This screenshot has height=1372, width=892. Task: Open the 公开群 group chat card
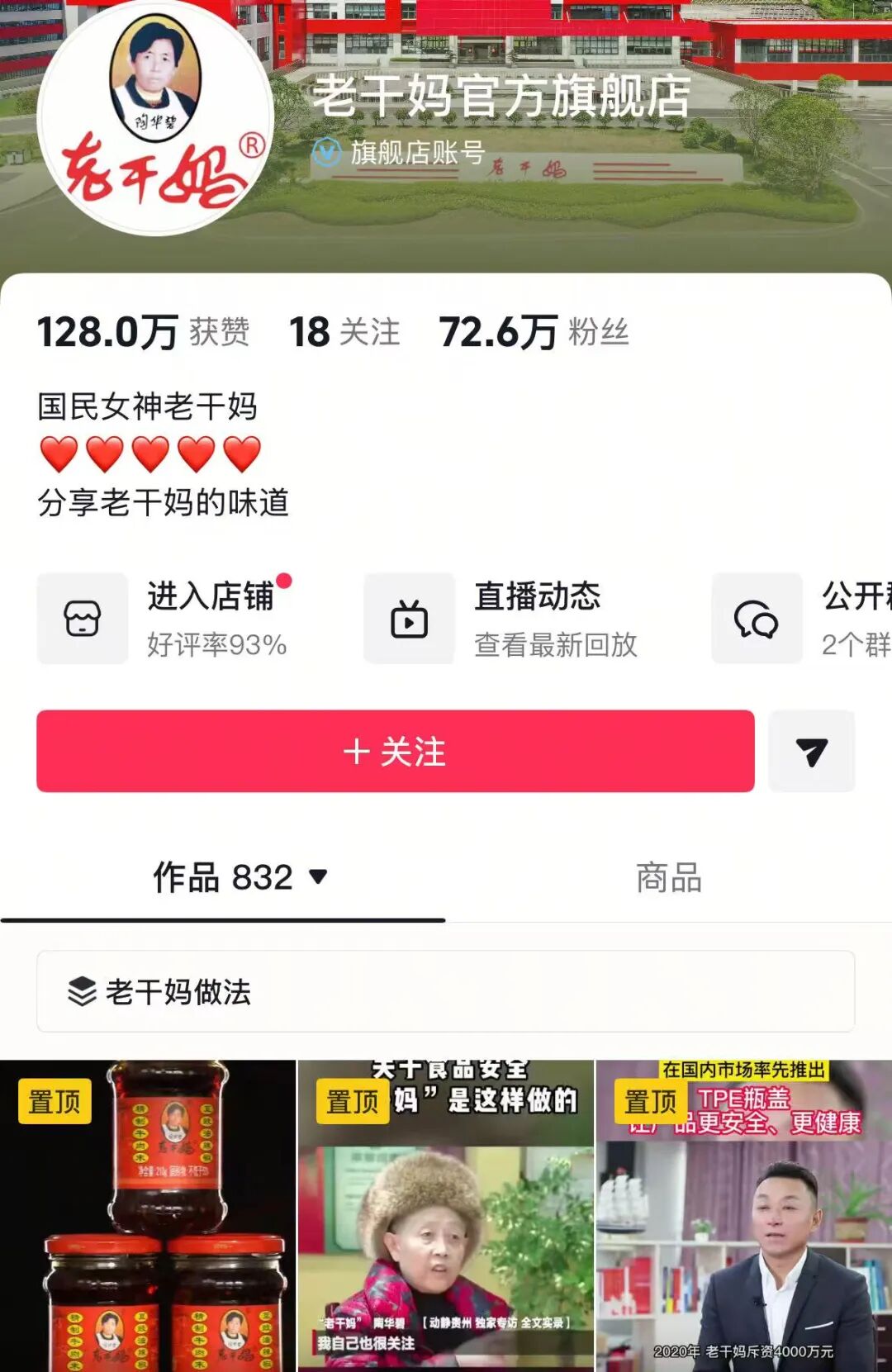801,619
